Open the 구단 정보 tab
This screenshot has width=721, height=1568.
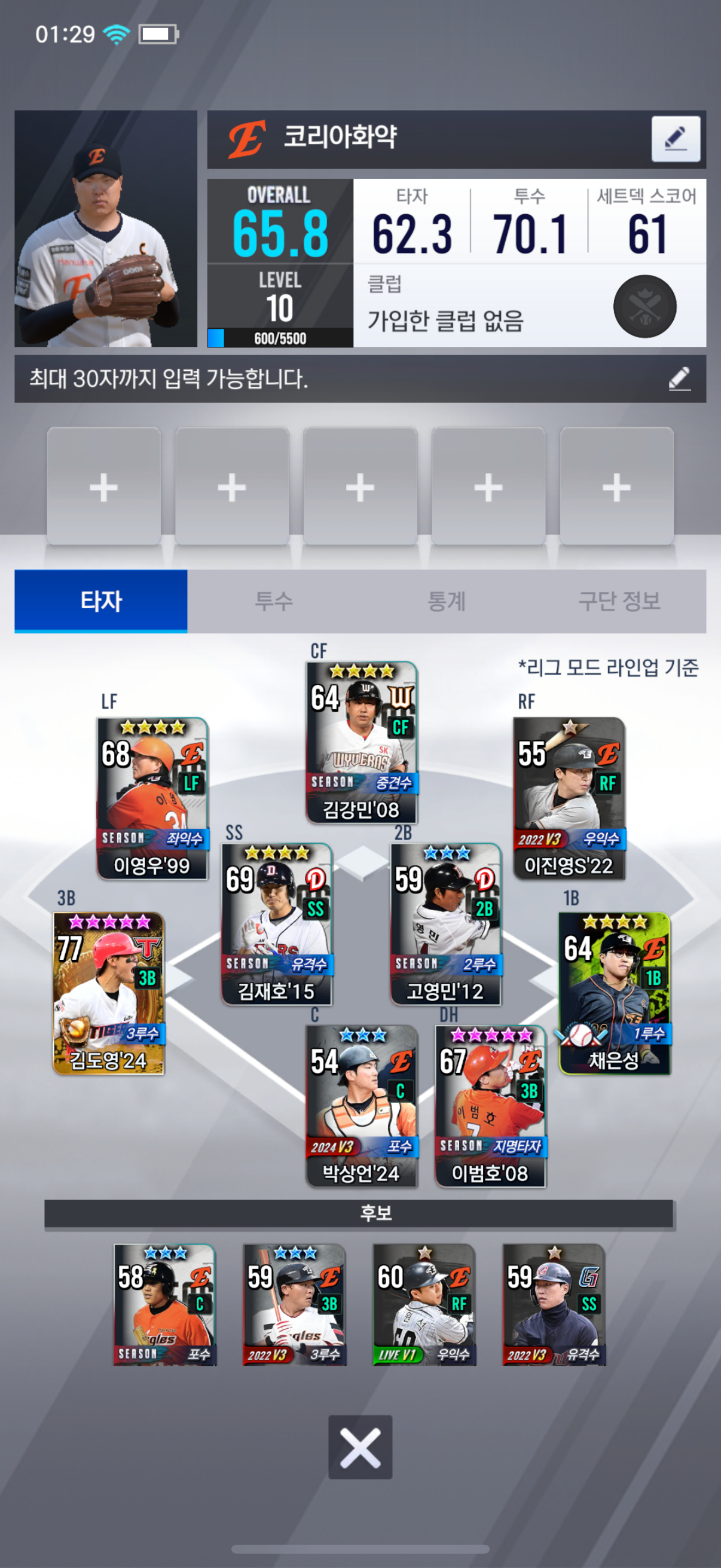[x=619, y=601]
